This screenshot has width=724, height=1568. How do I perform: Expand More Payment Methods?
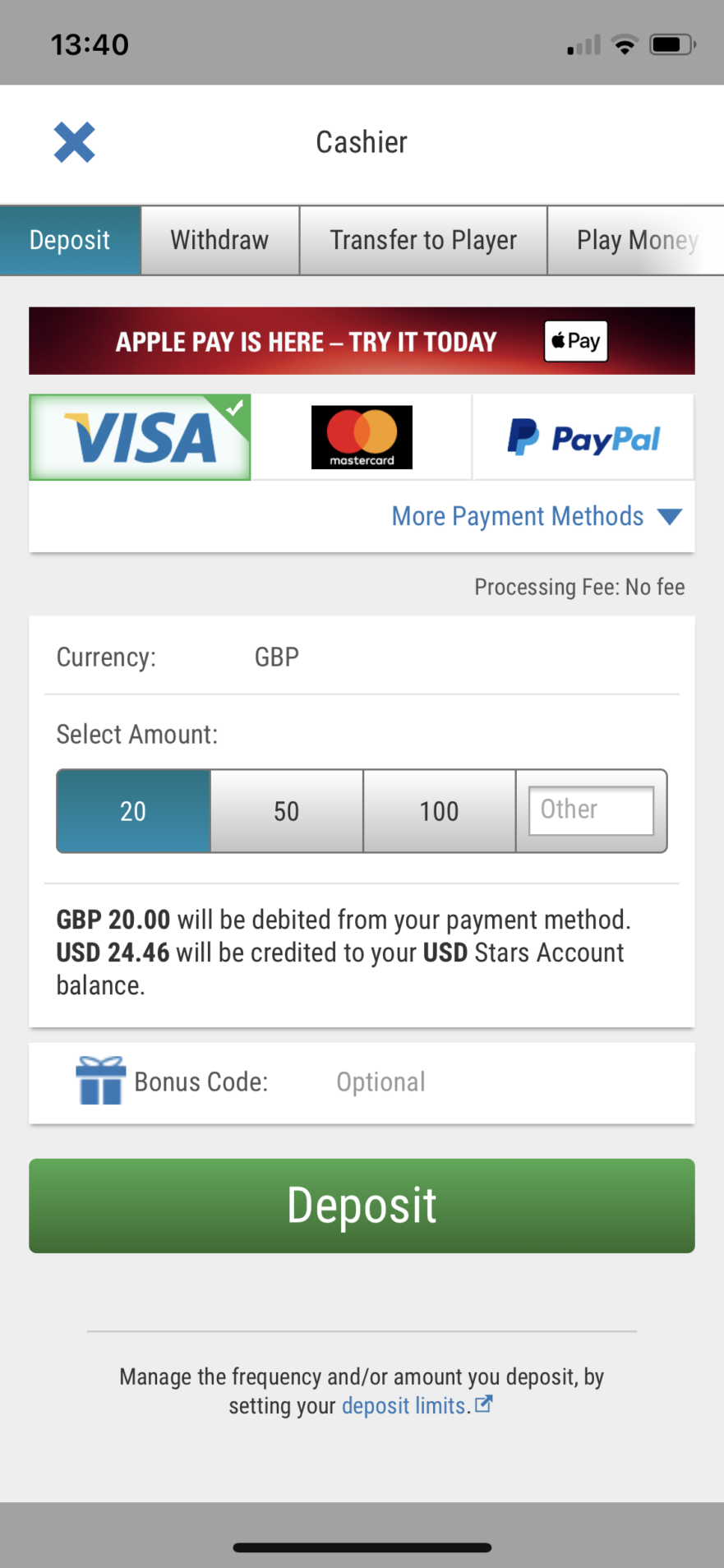pyautogui.click(x=516, y=516)
